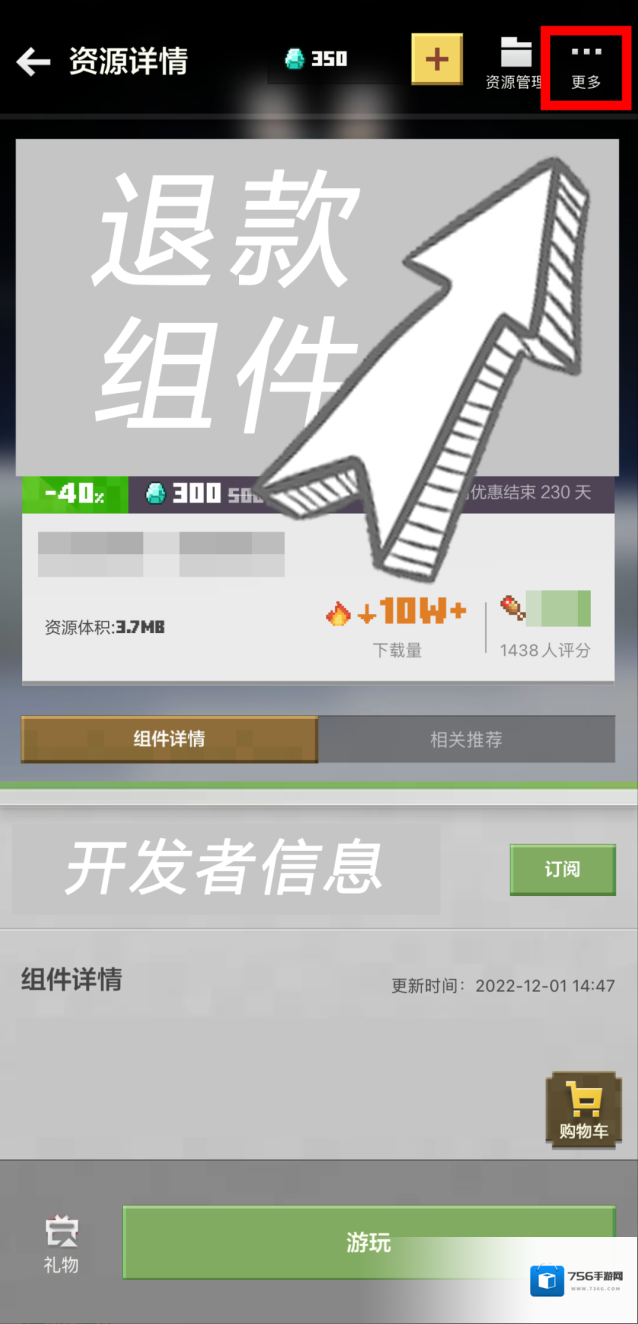Image resolution: width=638 pixels, height=1324 pixels.
Task: Open the 礼物 gift option
Action: pos(61,1245)
